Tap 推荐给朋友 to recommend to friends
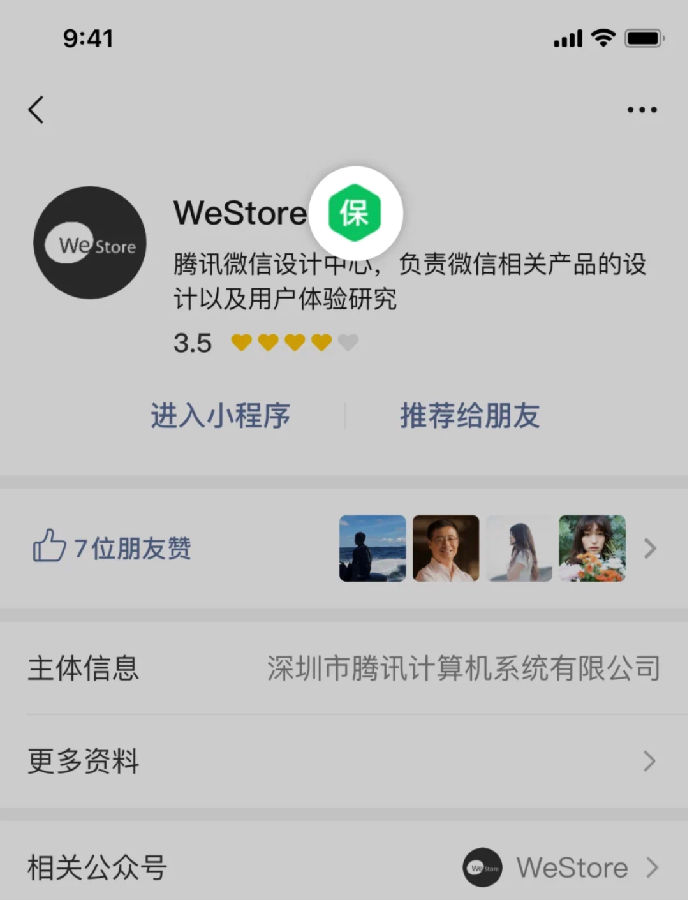Viewport: 688px width, 900px height. pyautogui.click(x=470, y=416)
